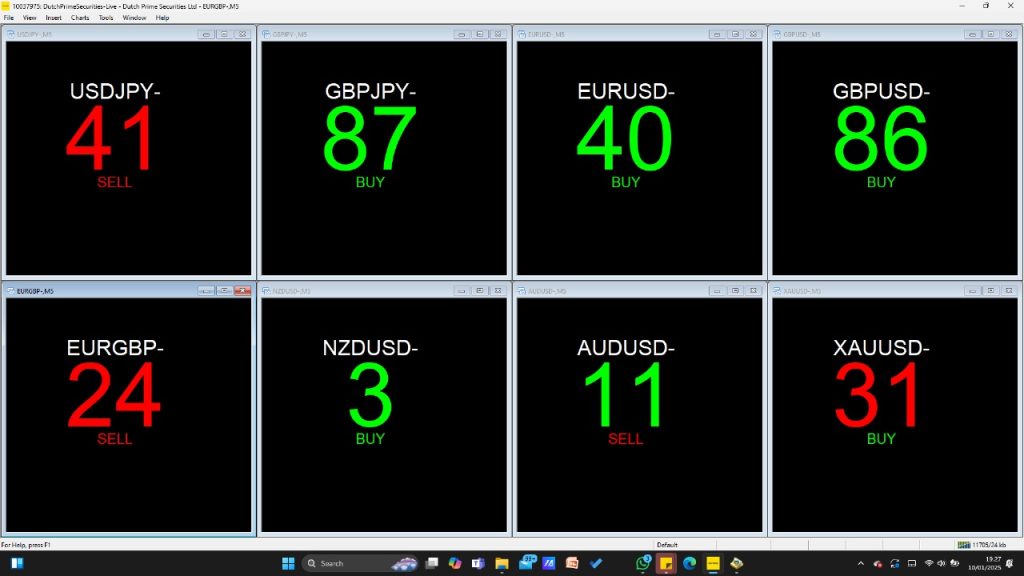
Task: Open the Charts menu
Action: click(x=80, y=18)
